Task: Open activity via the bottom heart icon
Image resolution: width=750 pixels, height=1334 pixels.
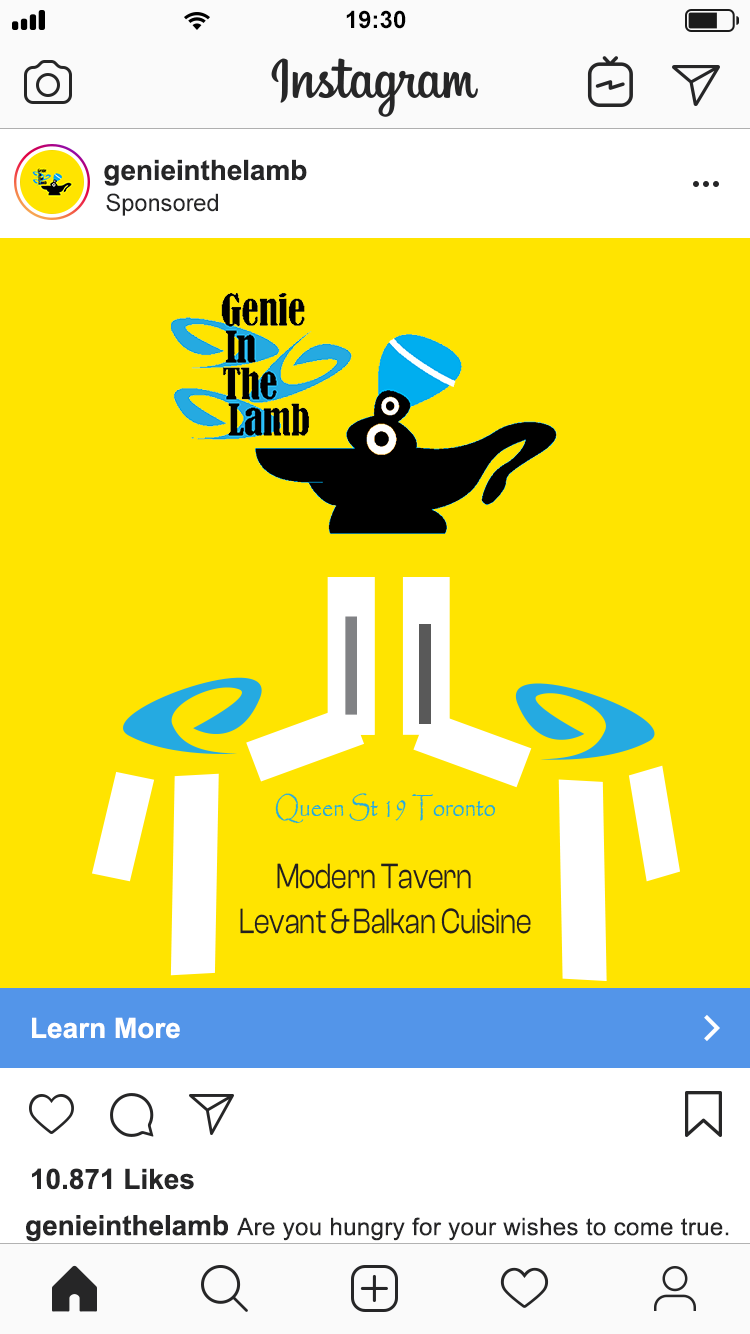Action: (524, 1289)
